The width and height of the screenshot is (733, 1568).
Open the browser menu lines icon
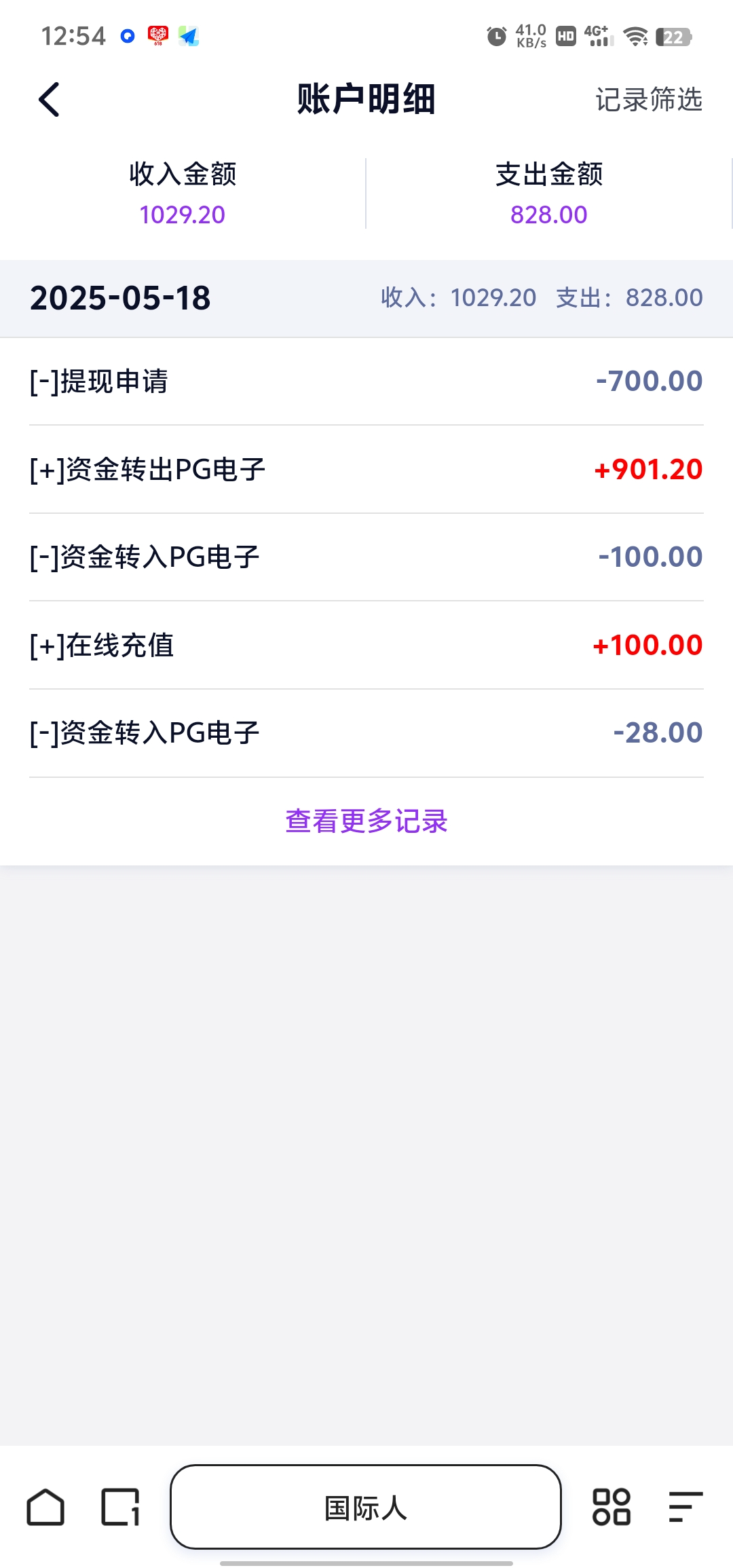685,1507
